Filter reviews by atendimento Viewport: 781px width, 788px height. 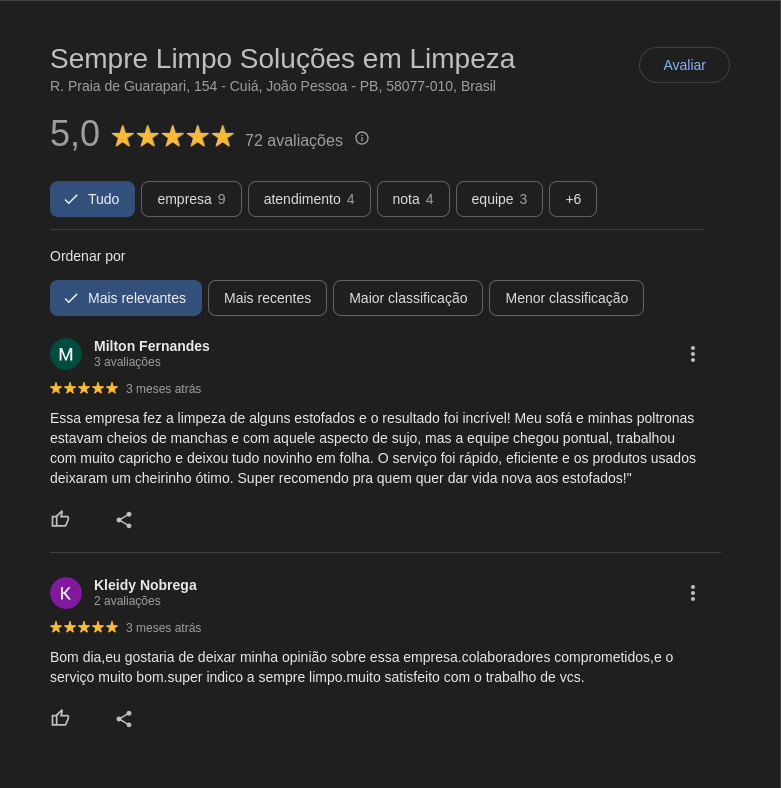309,199
